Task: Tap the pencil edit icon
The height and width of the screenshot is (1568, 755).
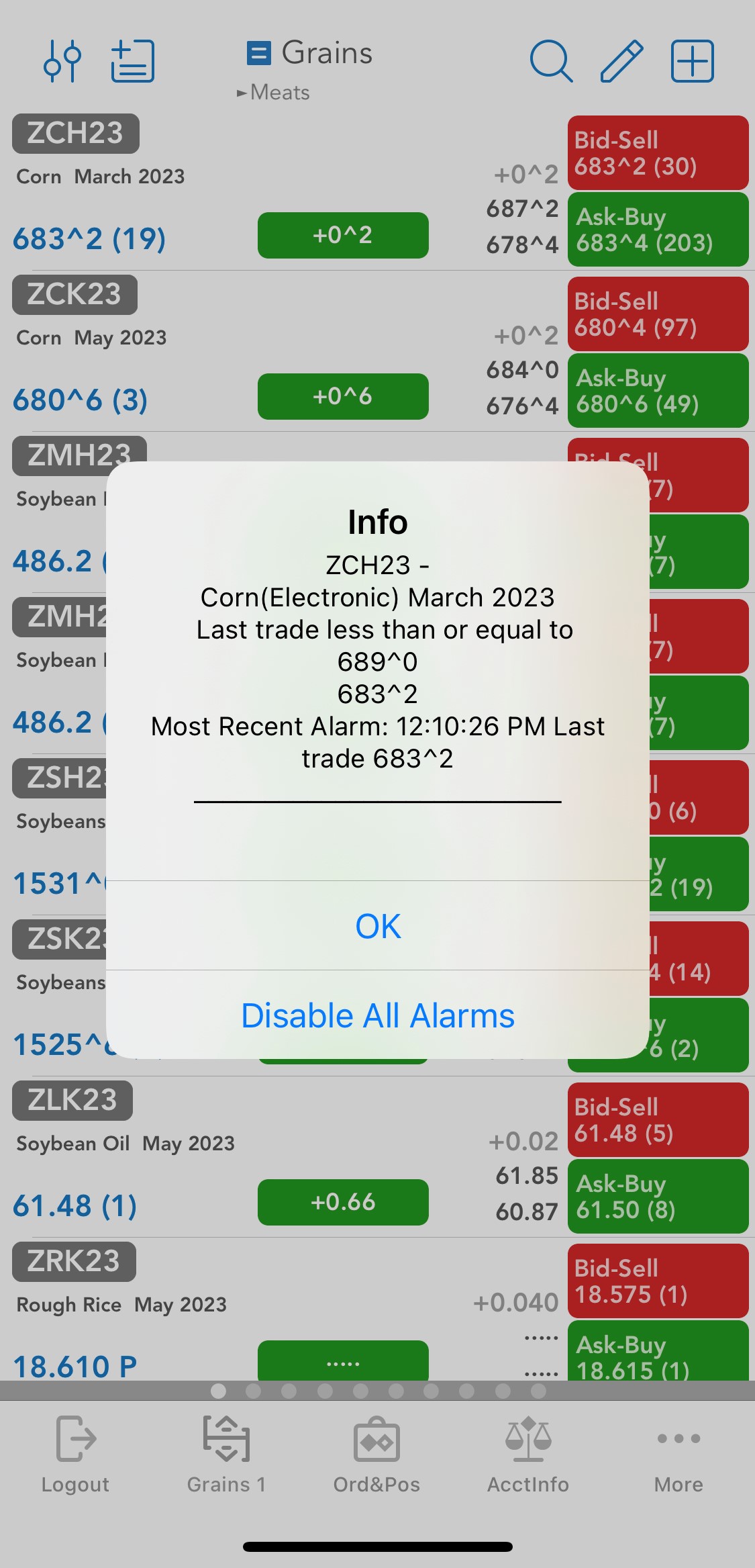Action: pyautogui.click(x=621, y=61)
